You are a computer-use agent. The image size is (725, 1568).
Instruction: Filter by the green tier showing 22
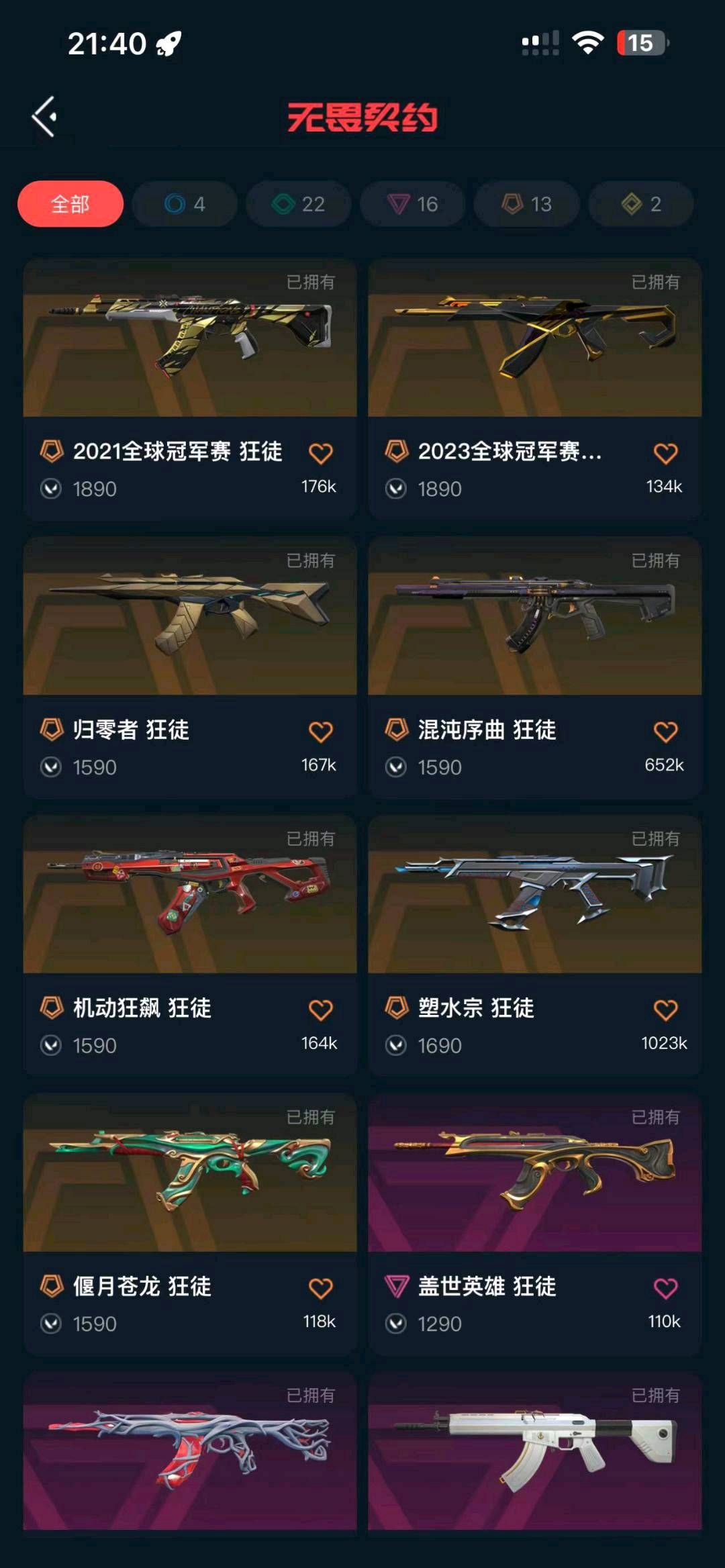(x=299, y=203)
